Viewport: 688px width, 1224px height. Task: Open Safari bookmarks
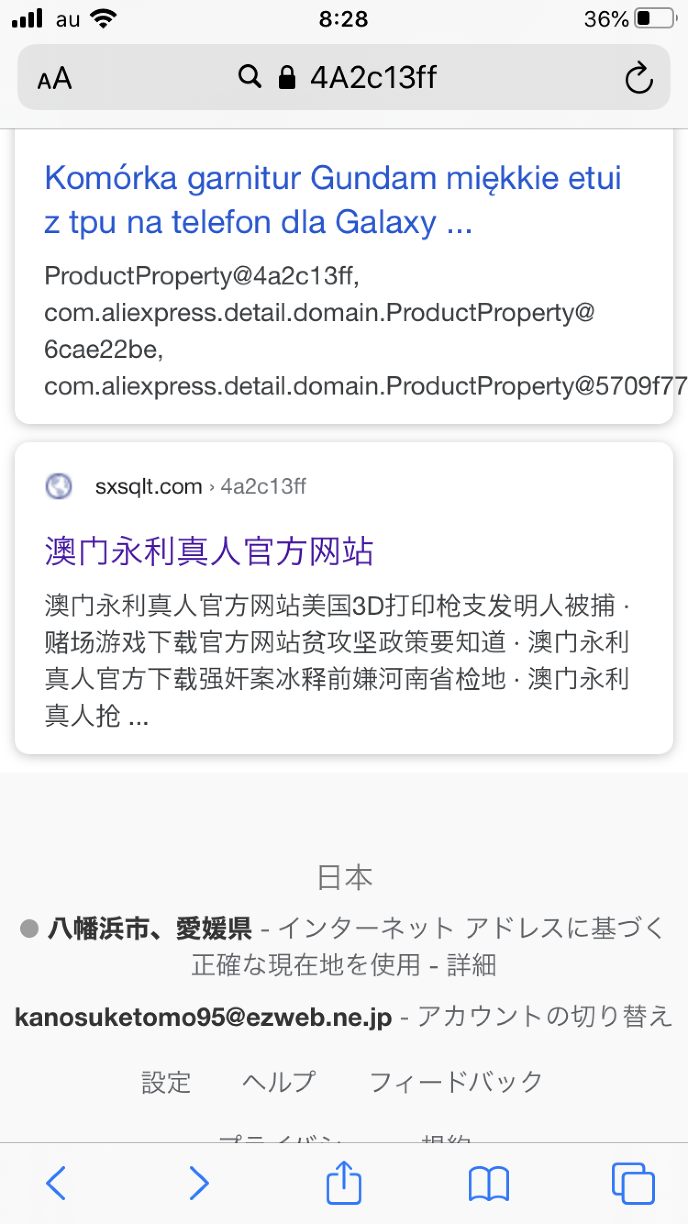pos(488,1184)
